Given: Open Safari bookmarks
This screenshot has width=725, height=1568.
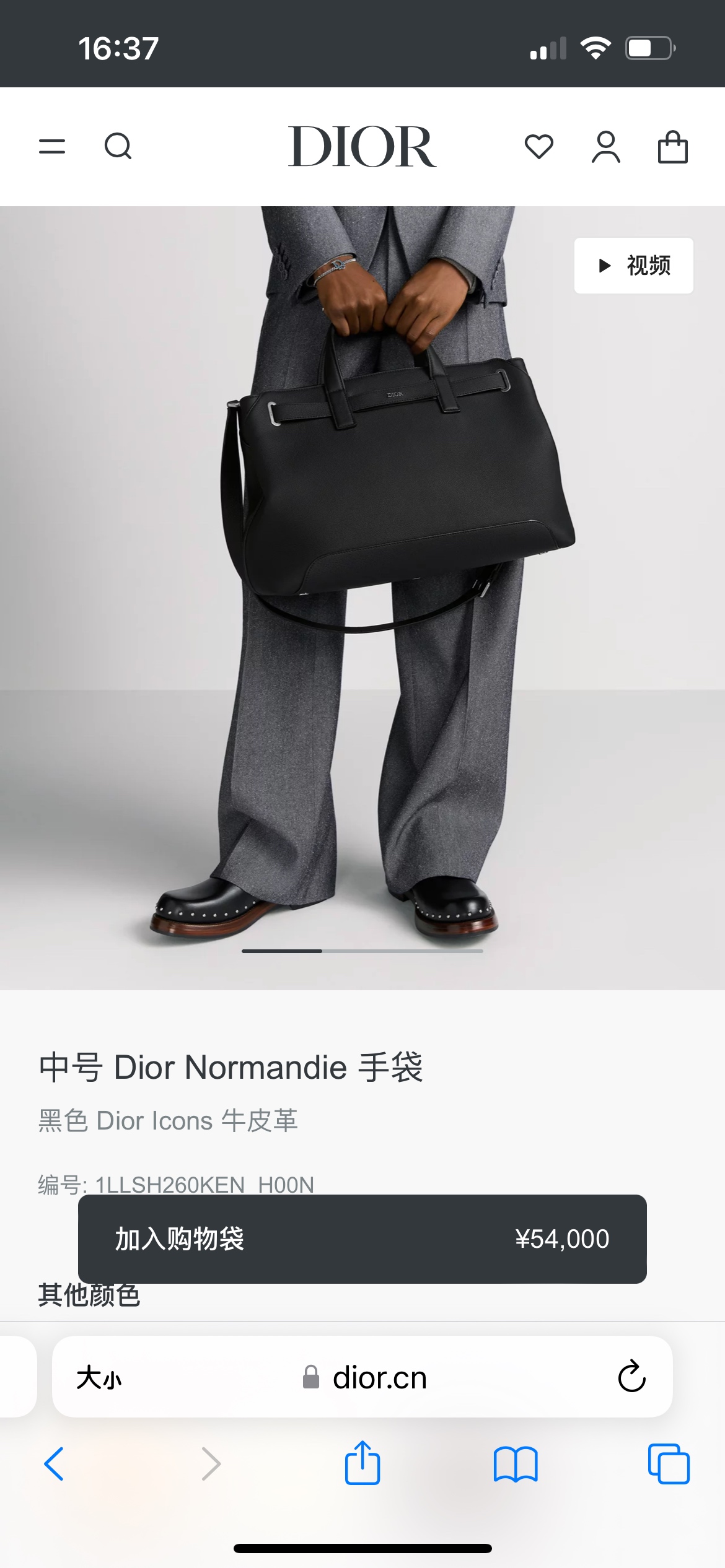Looking at the screenshot, I should point(516,1464).
